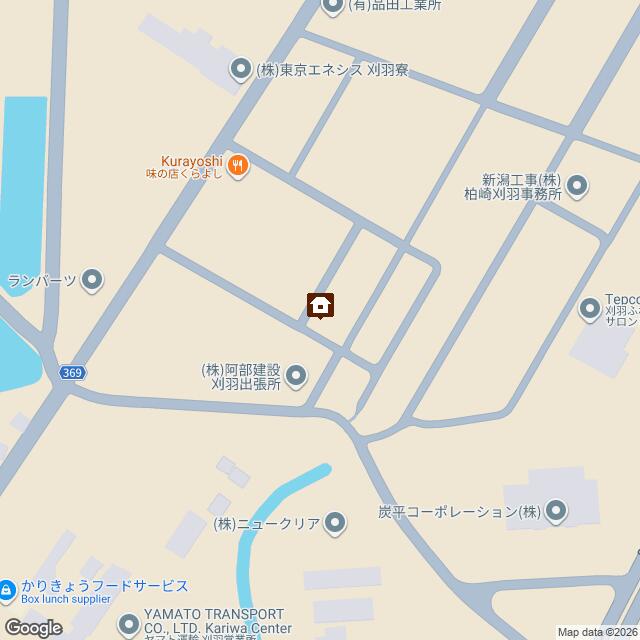Select the (株)東京エネシス 刈羽寮 marker
This screenshot has width=640, height=640.
[x=241, y=69]
